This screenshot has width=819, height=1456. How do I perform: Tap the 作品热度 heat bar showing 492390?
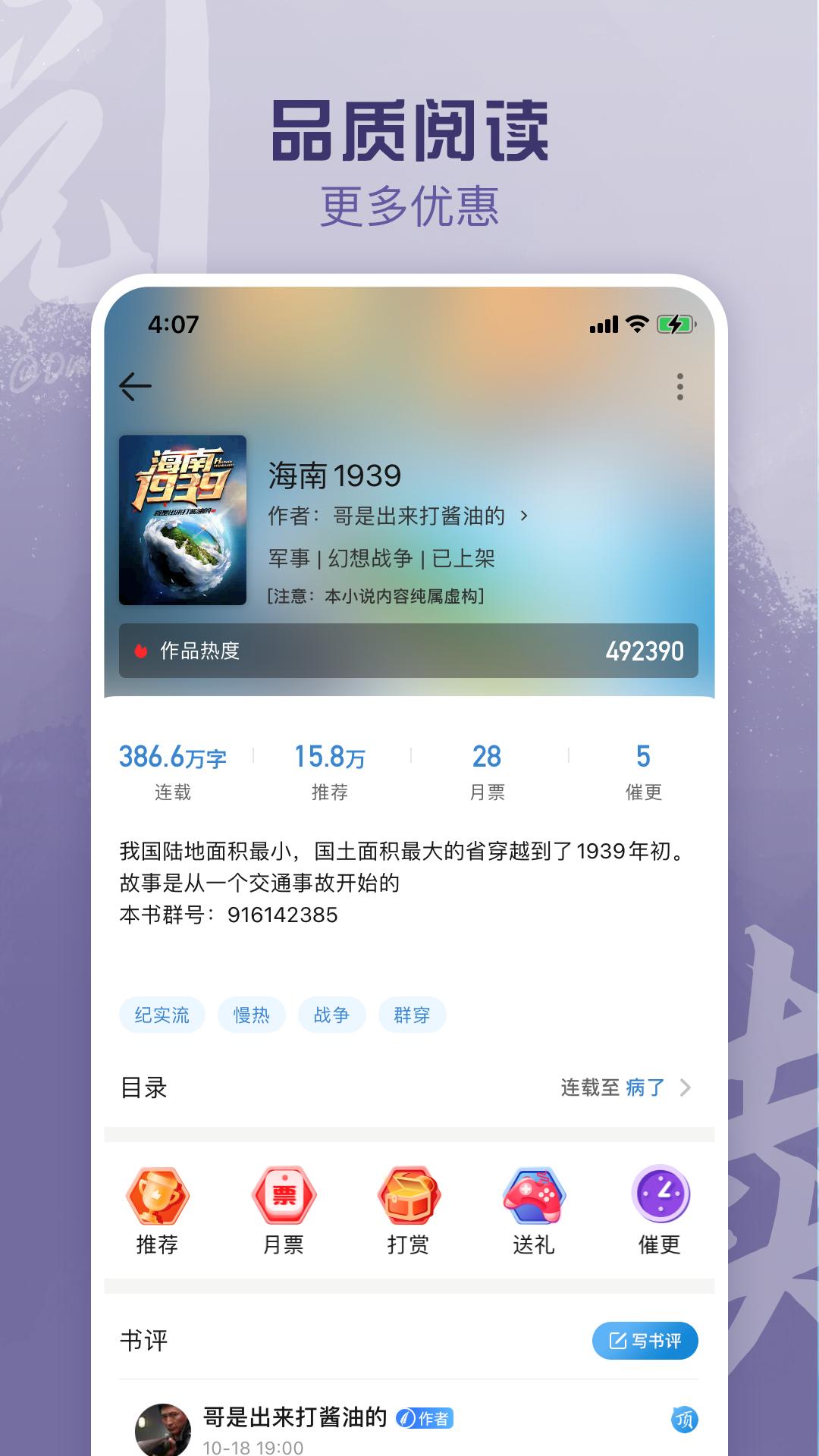pos(409,648)
